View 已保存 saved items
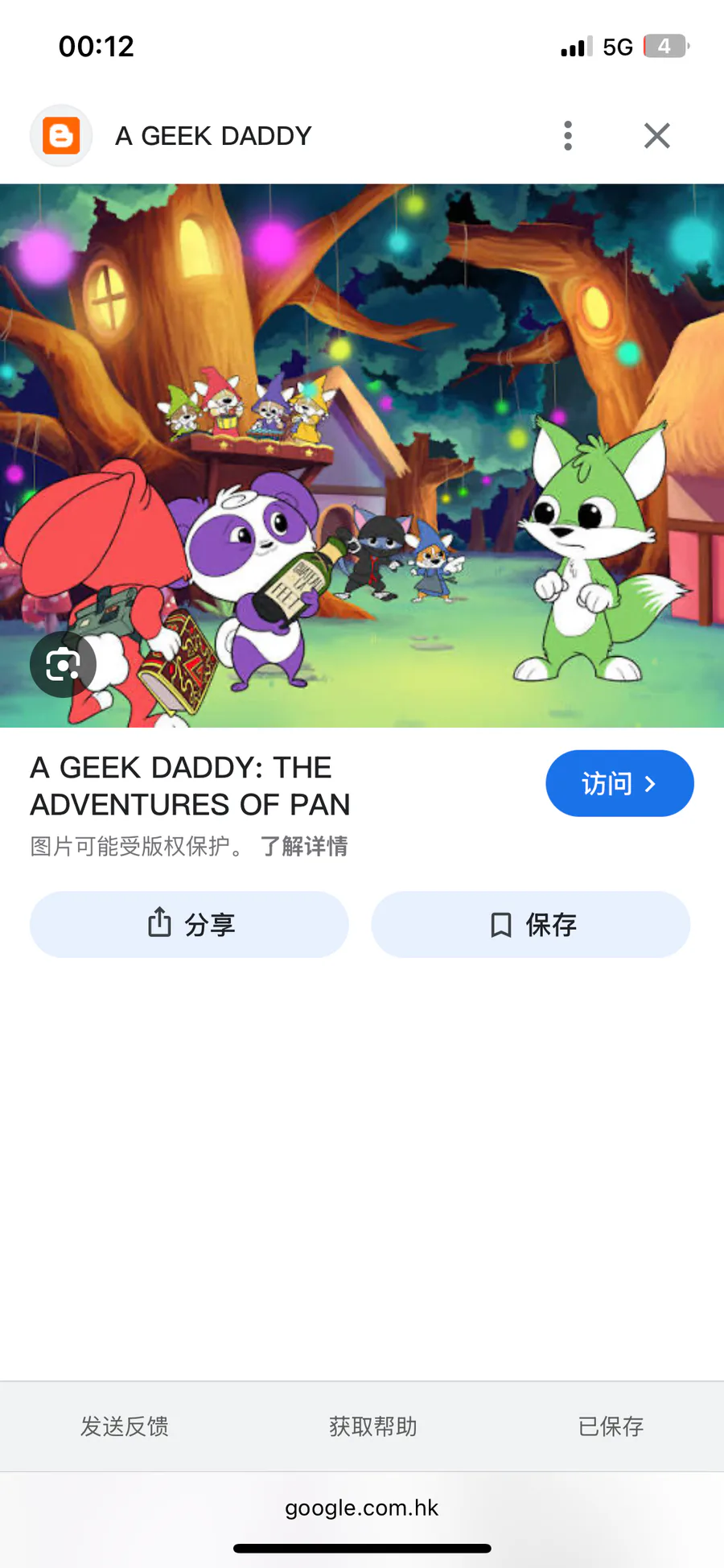The height and width of the screenshot is (1568, 724). point(611,1426)
